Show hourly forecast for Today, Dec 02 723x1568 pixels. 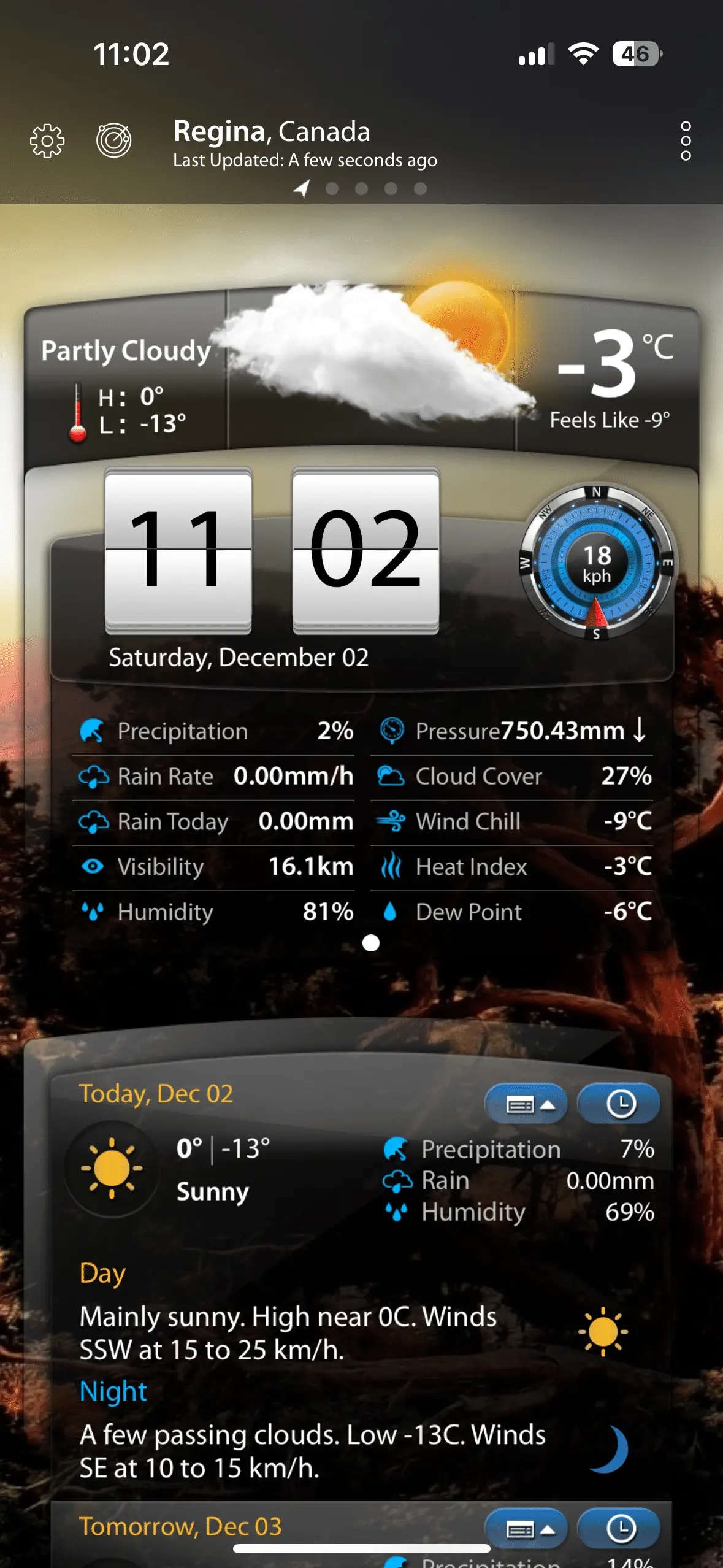619,1104
